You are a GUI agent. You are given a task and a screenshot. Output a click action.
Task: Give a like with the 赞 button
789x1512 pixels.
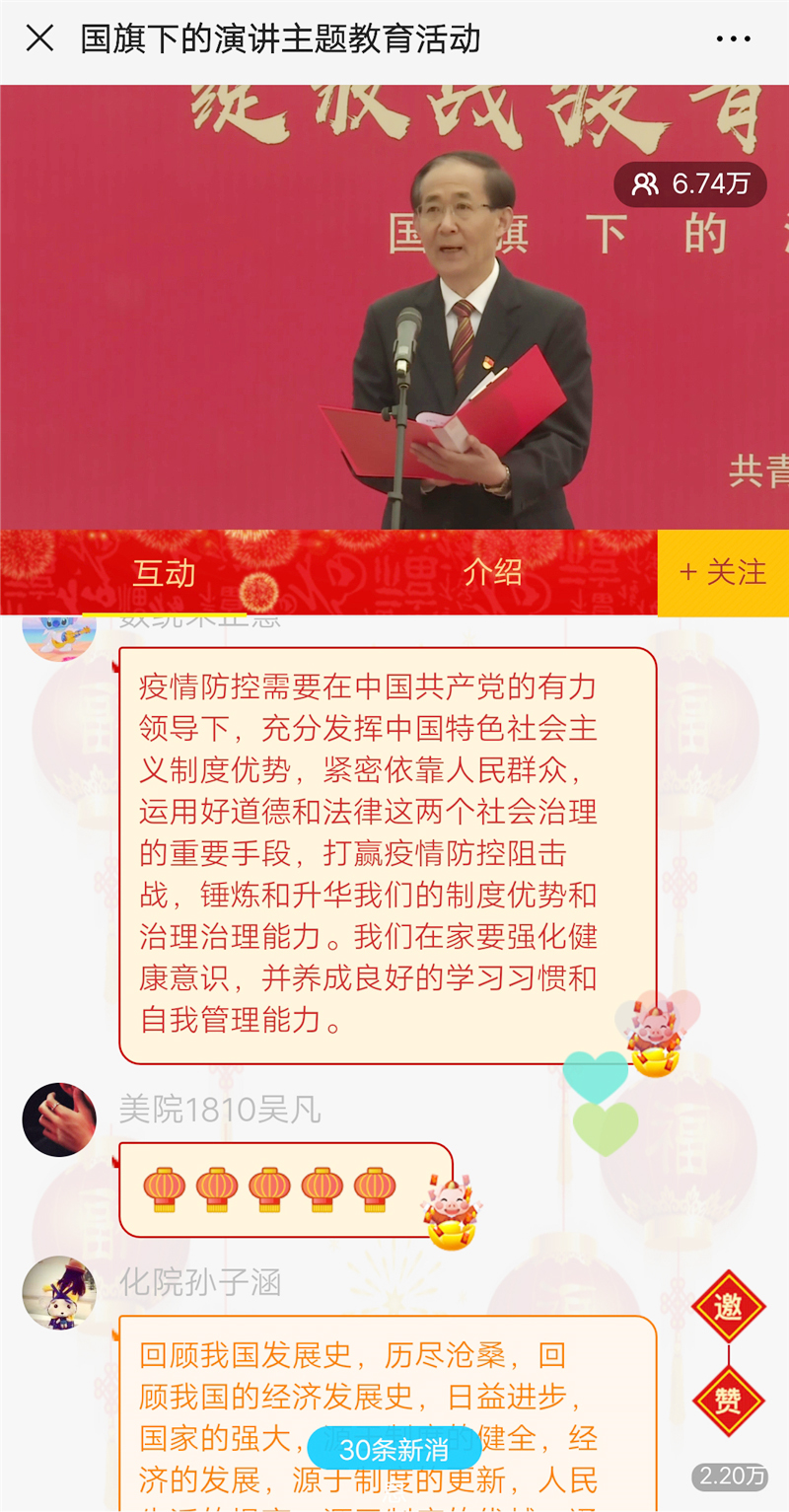(729, 1401)
